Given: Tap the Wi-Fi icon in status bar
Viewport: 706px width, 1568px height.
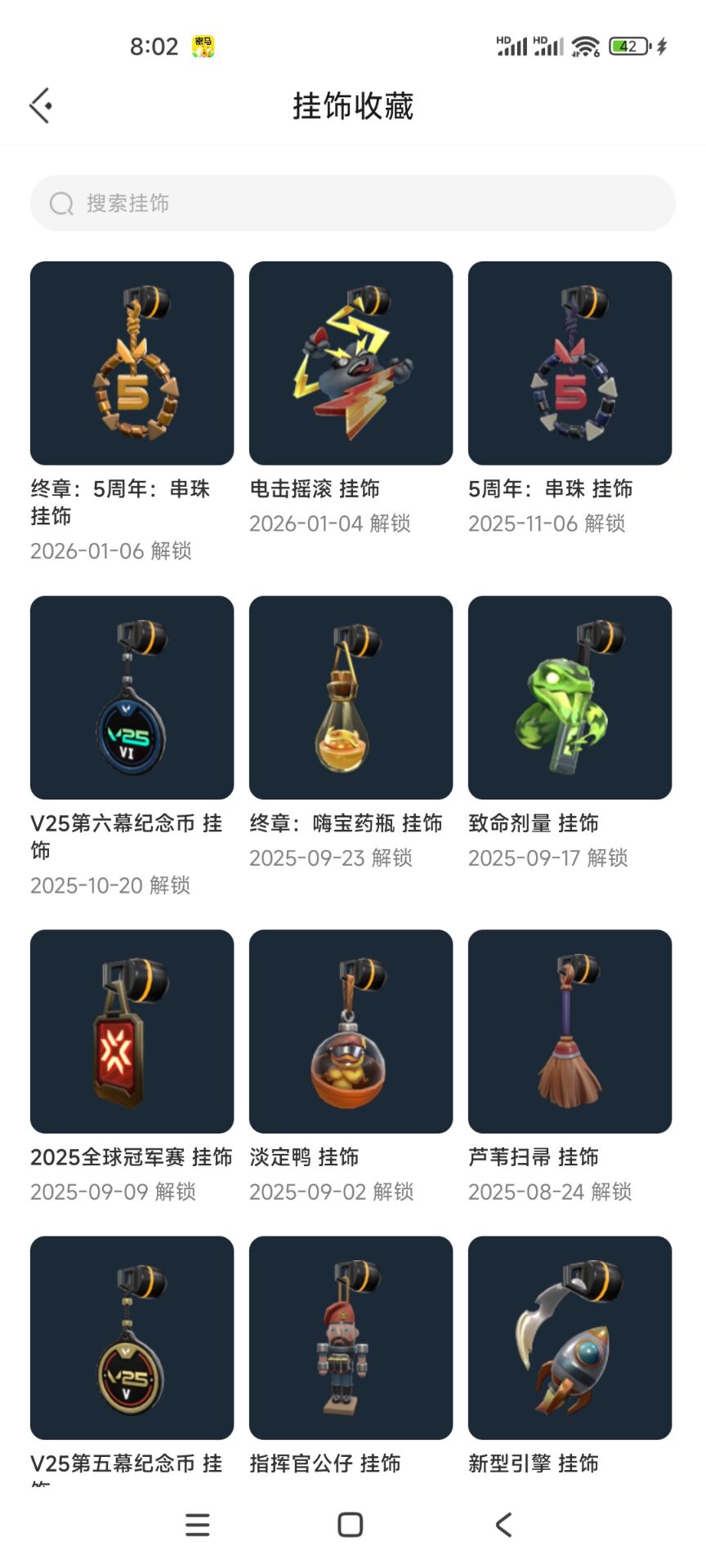Looking at the screenshot, I should pos(583,45).
